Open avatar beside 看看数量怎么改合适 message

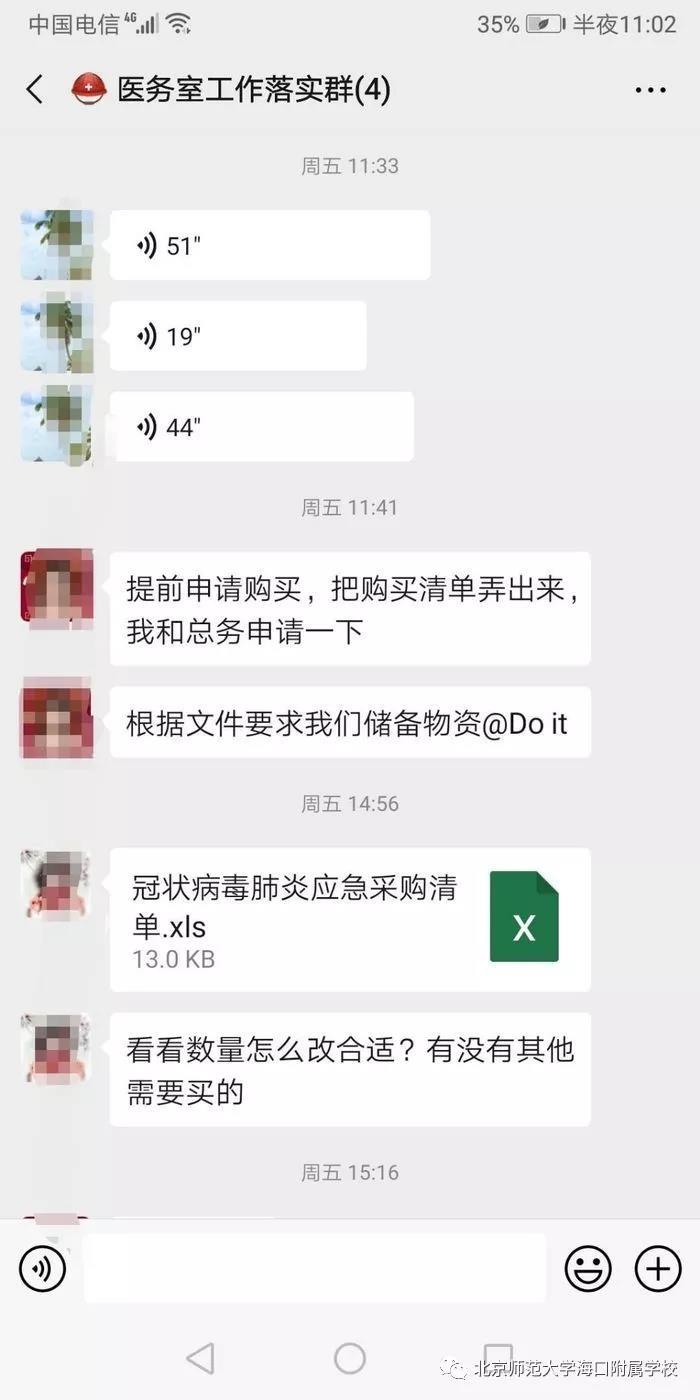[57, 1049]
